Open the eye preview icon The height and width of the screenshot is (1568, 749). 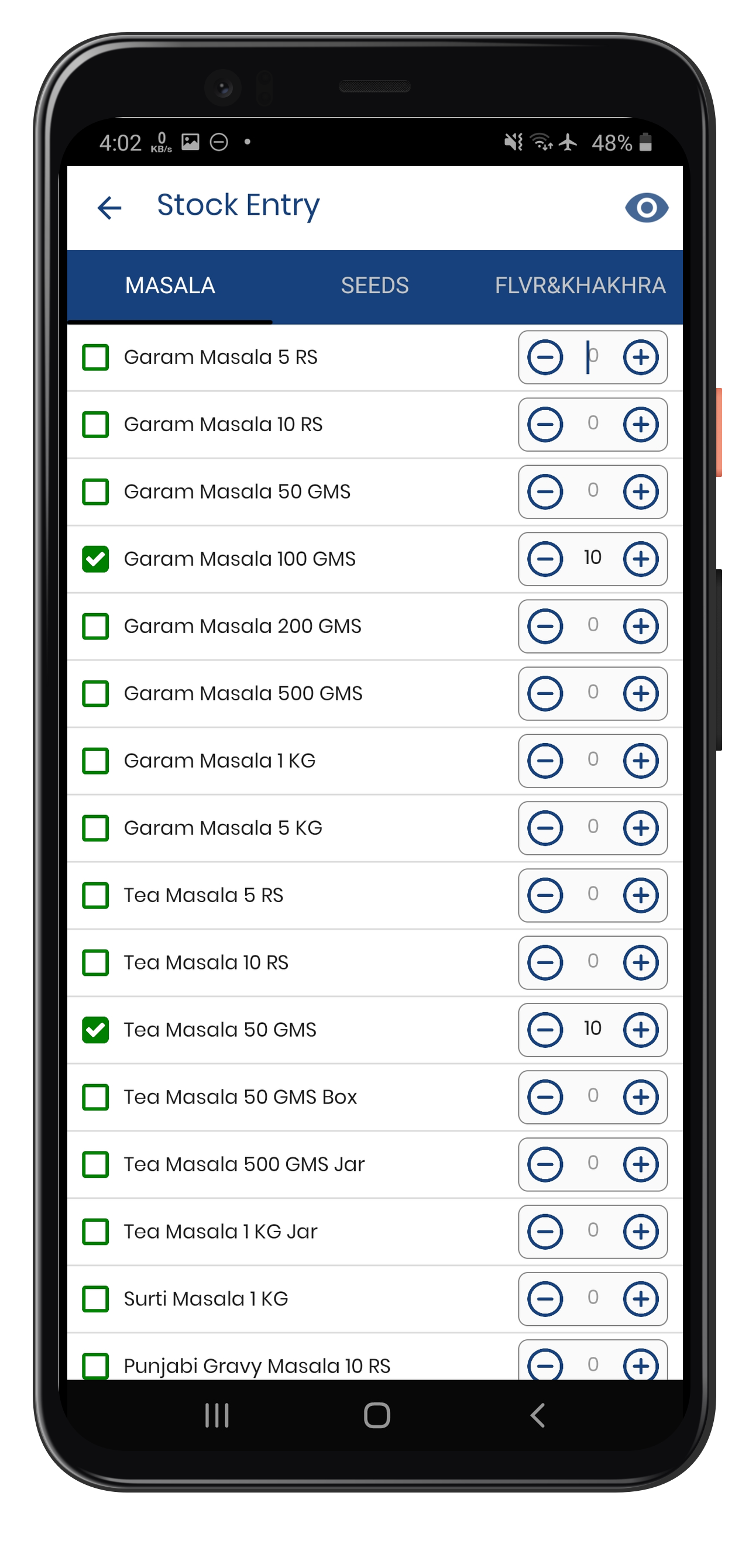point(646,208)
